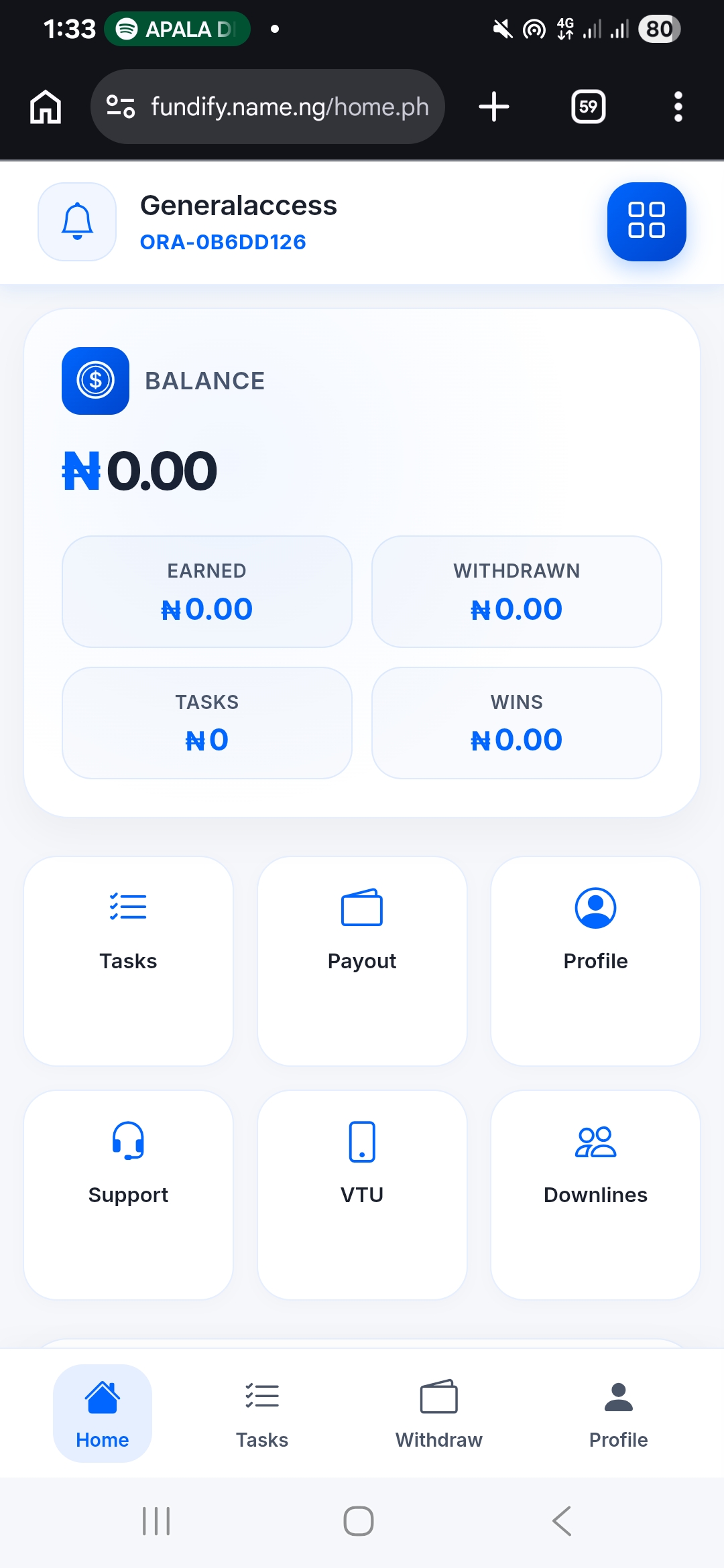Open the notifications bell
This screenshot has width=724, height=1568.
click(x=77, y=222)
